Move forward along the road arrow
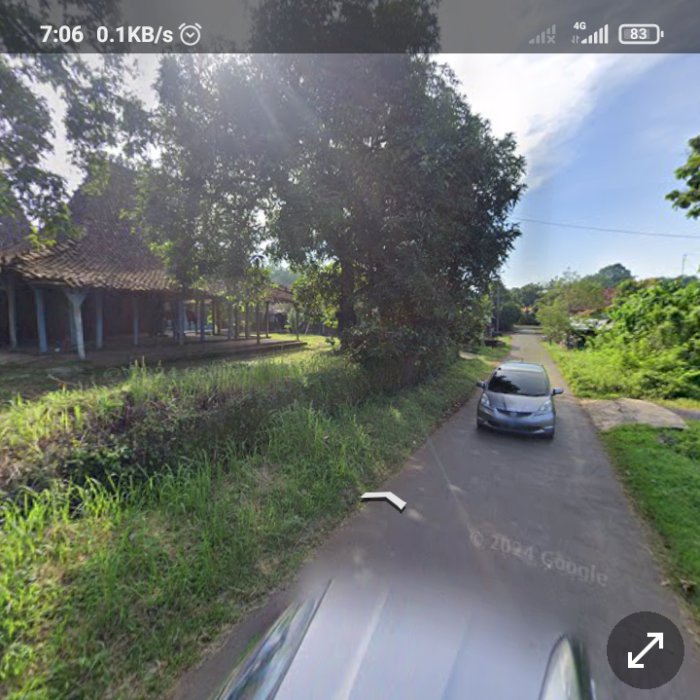Viewport: 700px width, 700px height. tap(384, 499)
